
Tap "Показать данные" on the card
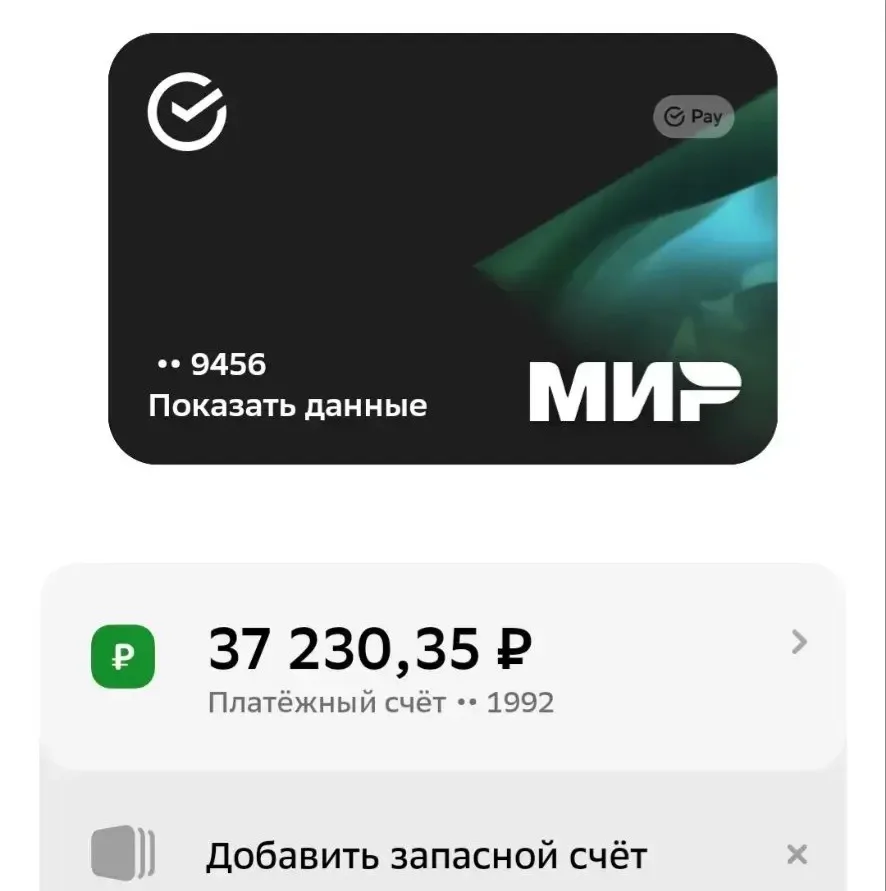(288, 406)
